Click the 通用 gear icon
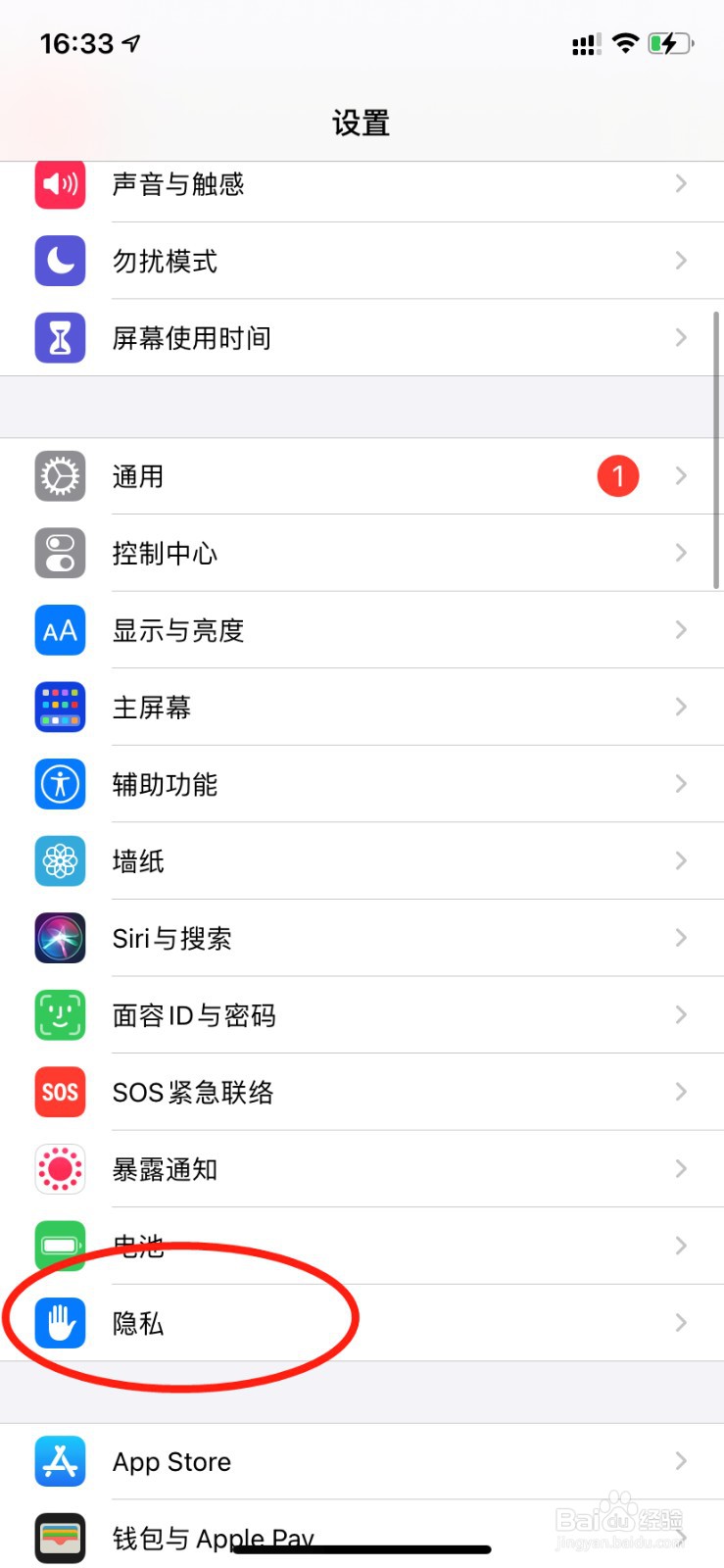Screen dimensions: 724x1568 (x=60, y=476)
